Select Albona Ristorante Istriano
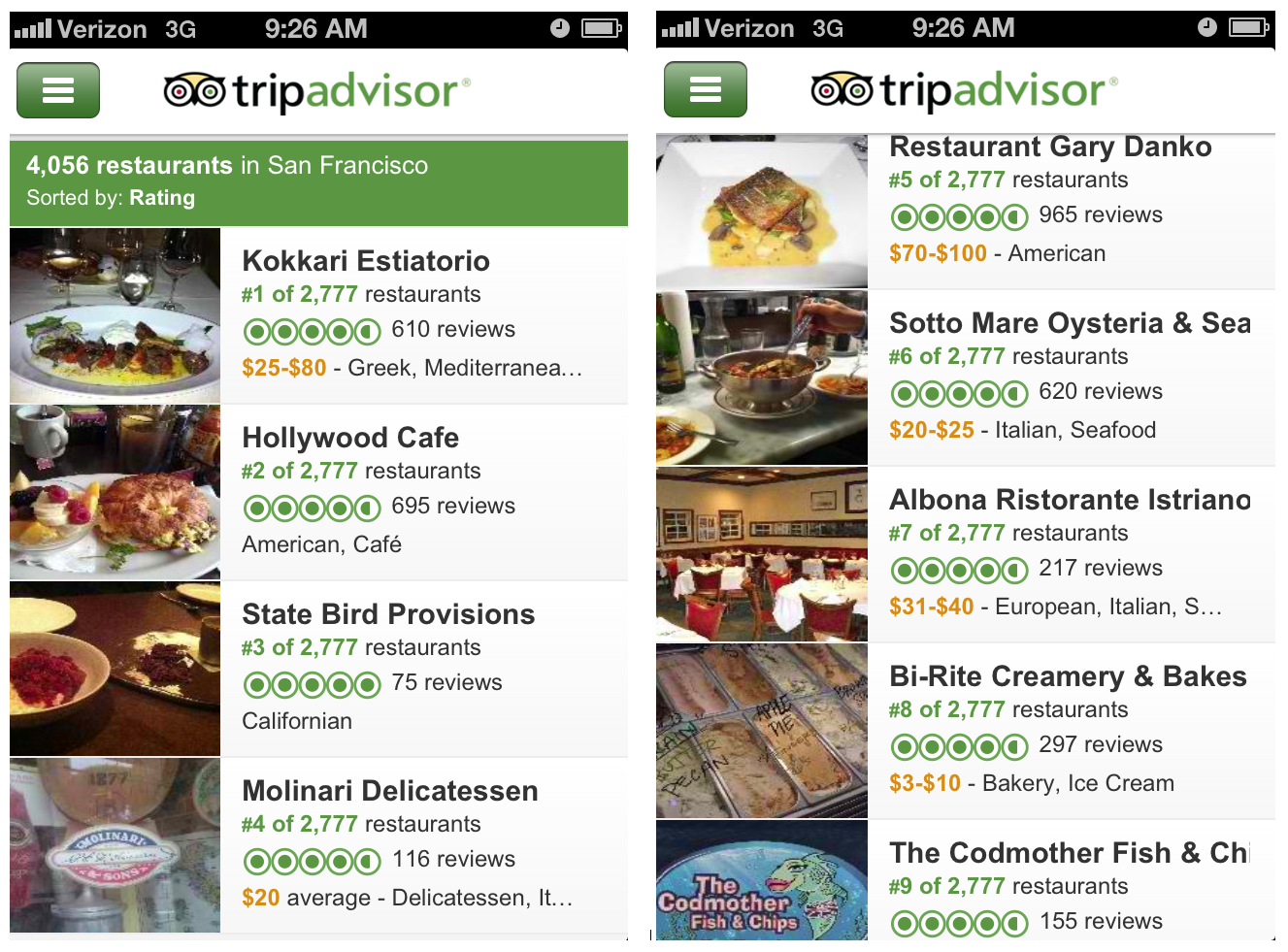The height and width of the screenshot is (952, 1288). [x=1069, y=500]
